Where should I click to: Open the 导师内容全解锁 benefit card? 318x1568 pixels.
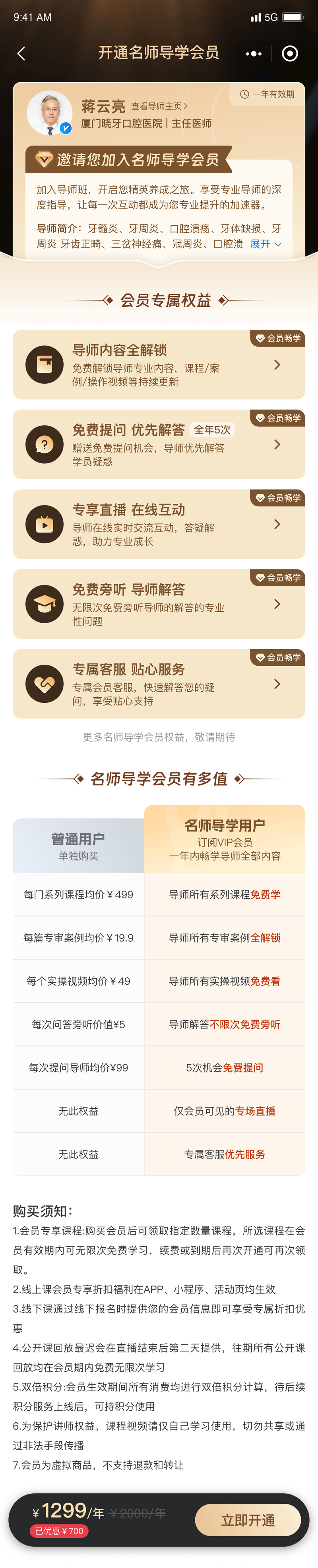click(159, 365)
